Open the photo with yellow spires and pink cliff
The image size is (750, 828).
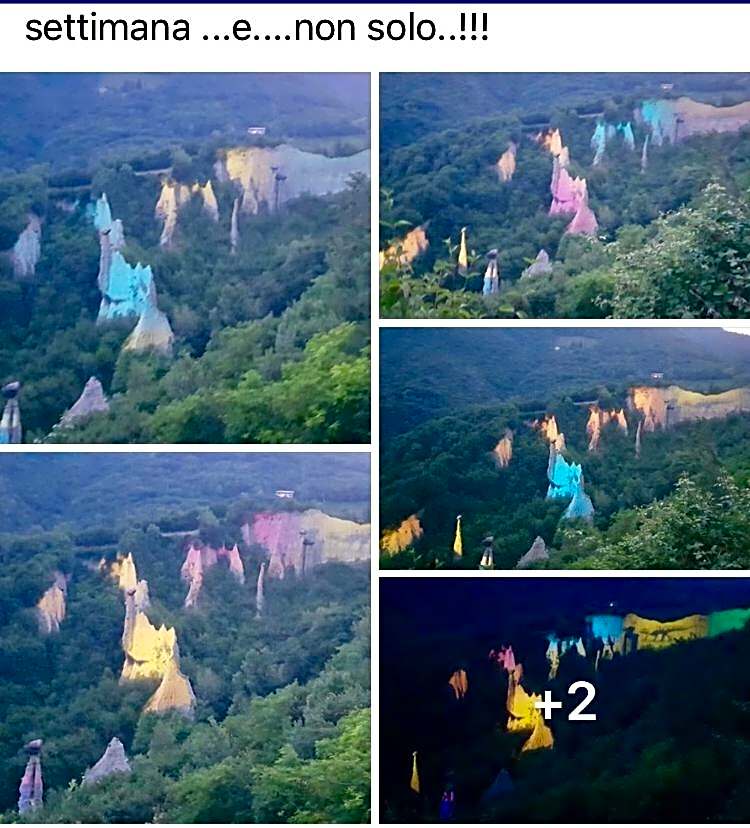pos(185,637)
